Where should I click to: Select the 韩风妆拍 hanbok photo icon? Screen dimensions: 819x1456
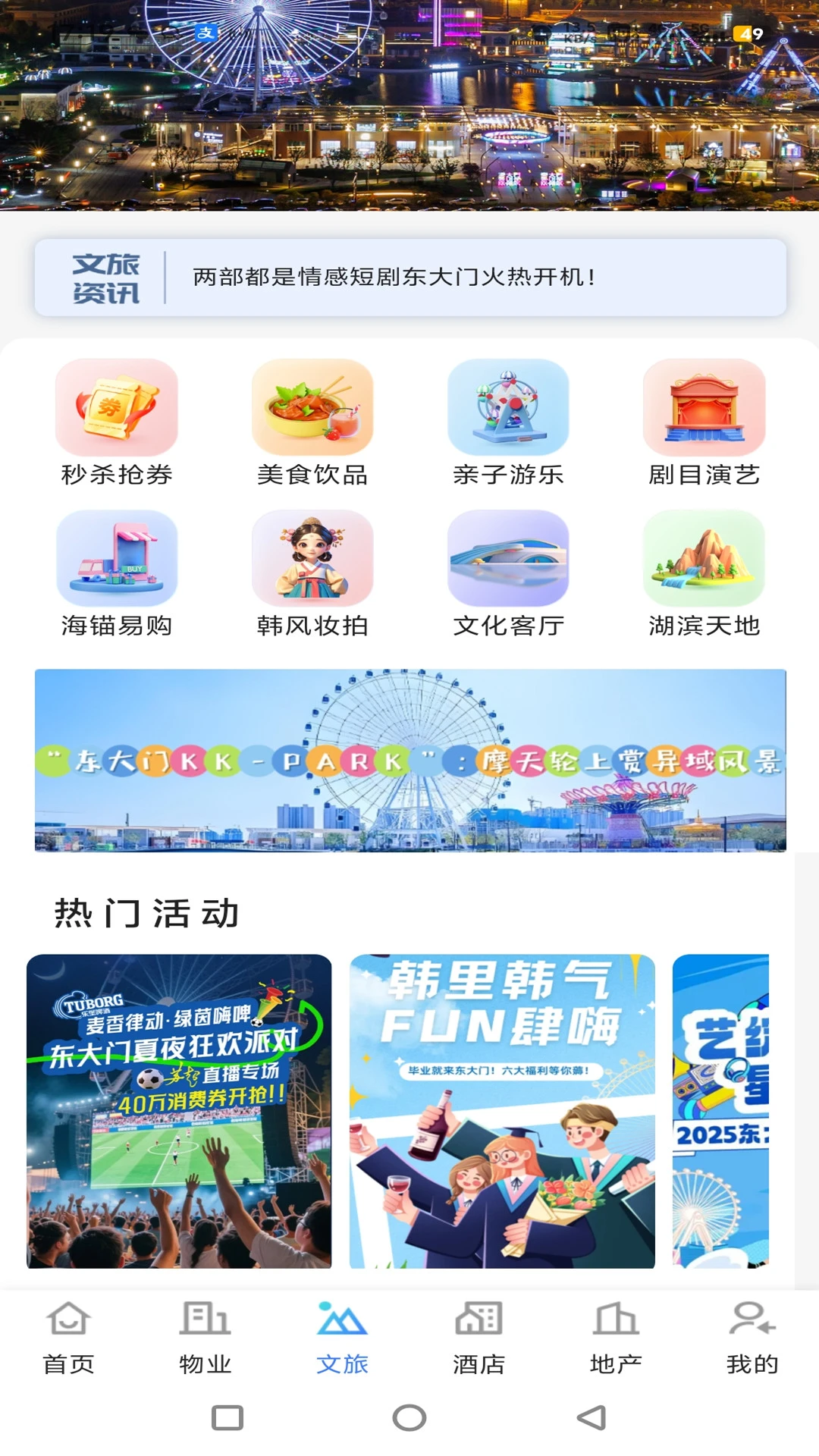[313, 560]
